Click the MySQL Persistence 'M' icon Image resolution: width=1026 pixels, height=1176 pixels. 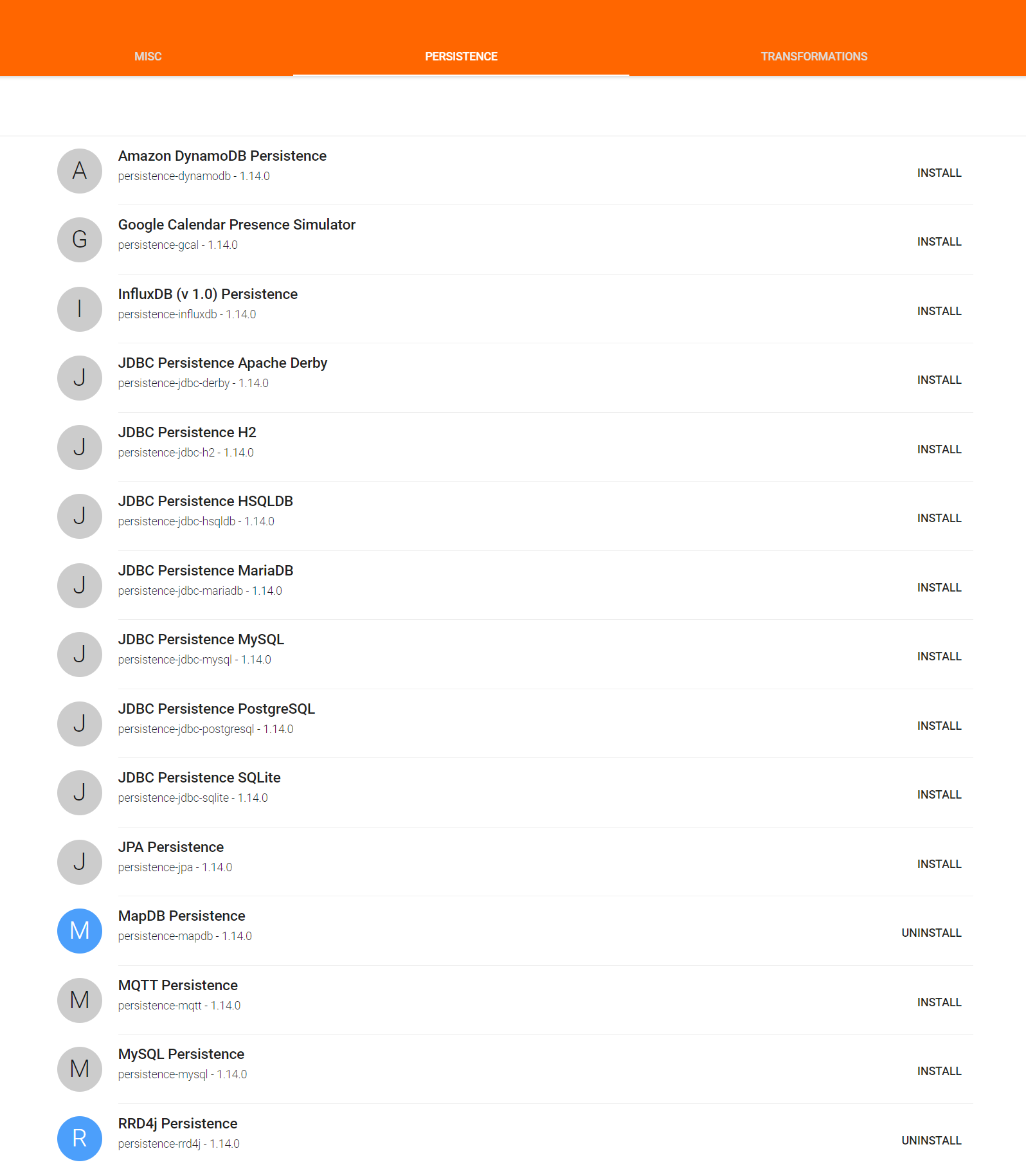(80, 1069)
